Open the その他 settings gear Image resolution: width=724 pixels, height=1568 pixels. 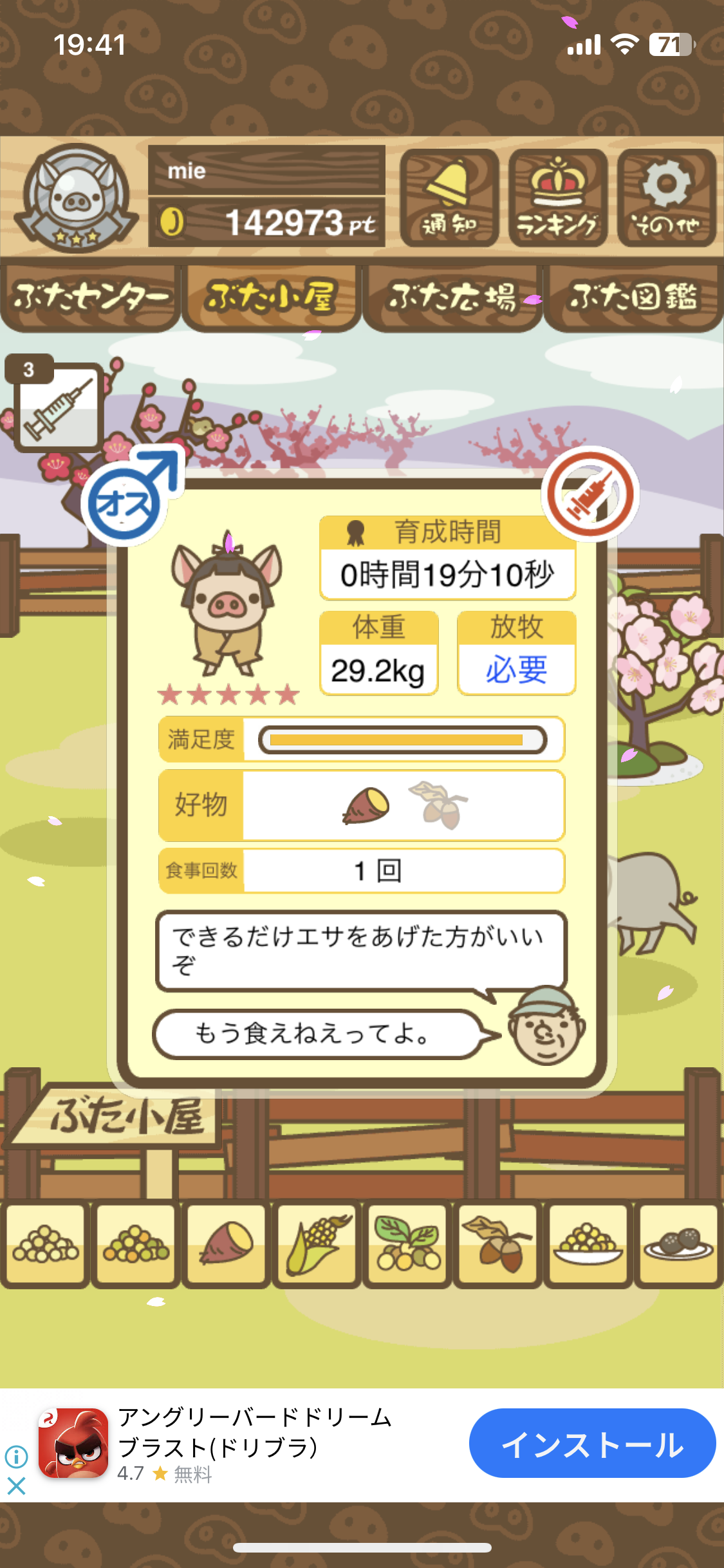pyautogui.click(x=667, y=198)
